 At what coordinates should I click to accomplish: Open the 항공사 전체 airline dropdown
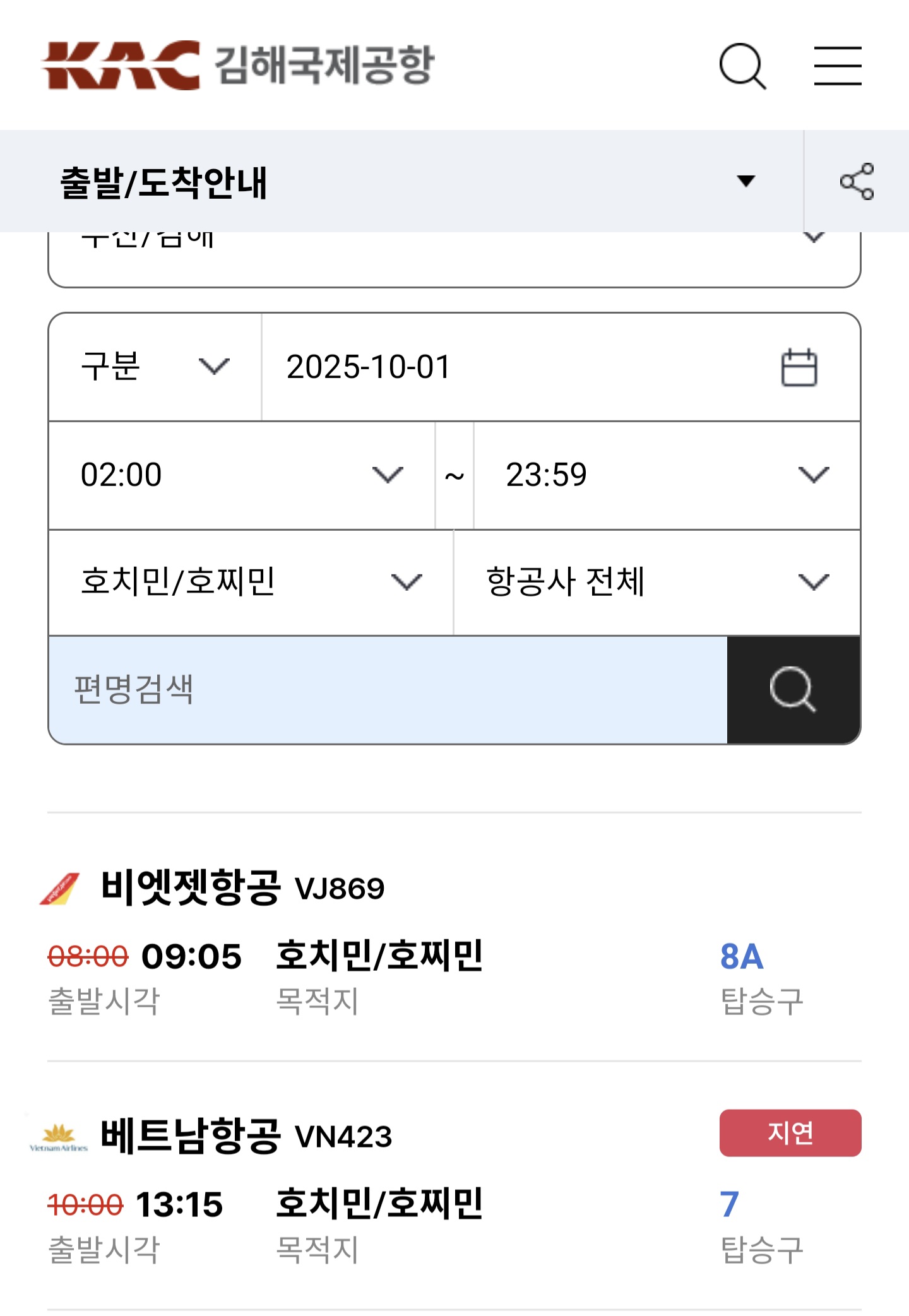coord(656,582)
